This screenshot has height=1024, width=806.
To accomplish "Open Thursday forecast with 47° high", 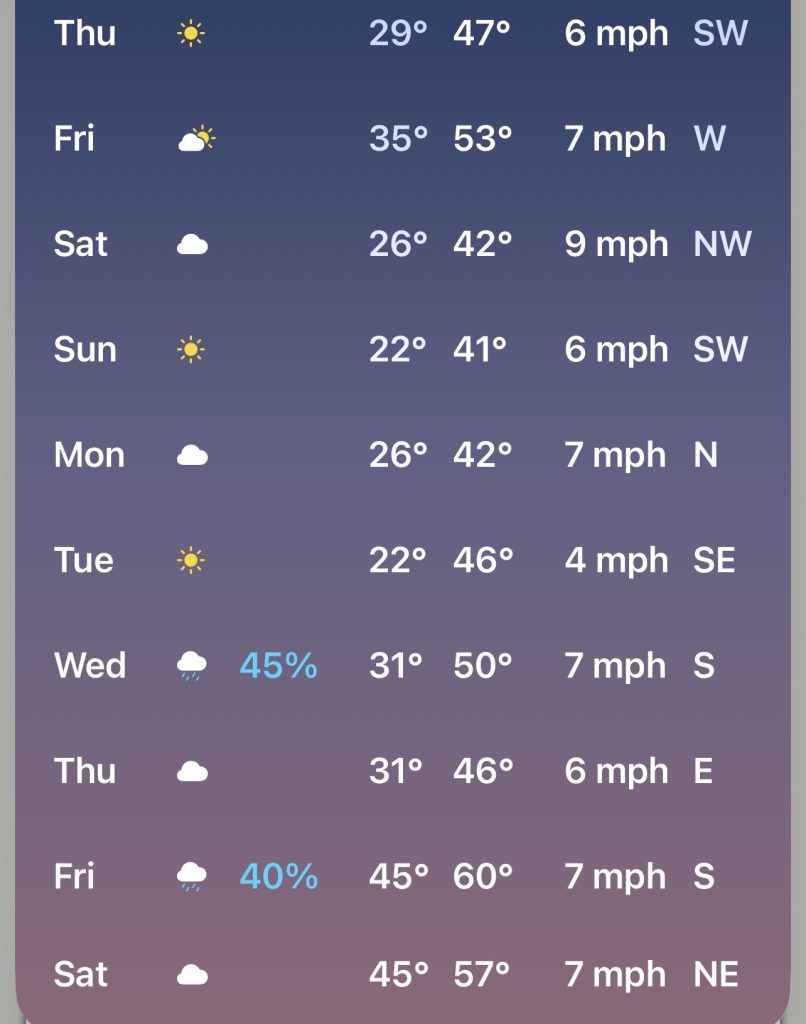I will [x=402, y=33].
